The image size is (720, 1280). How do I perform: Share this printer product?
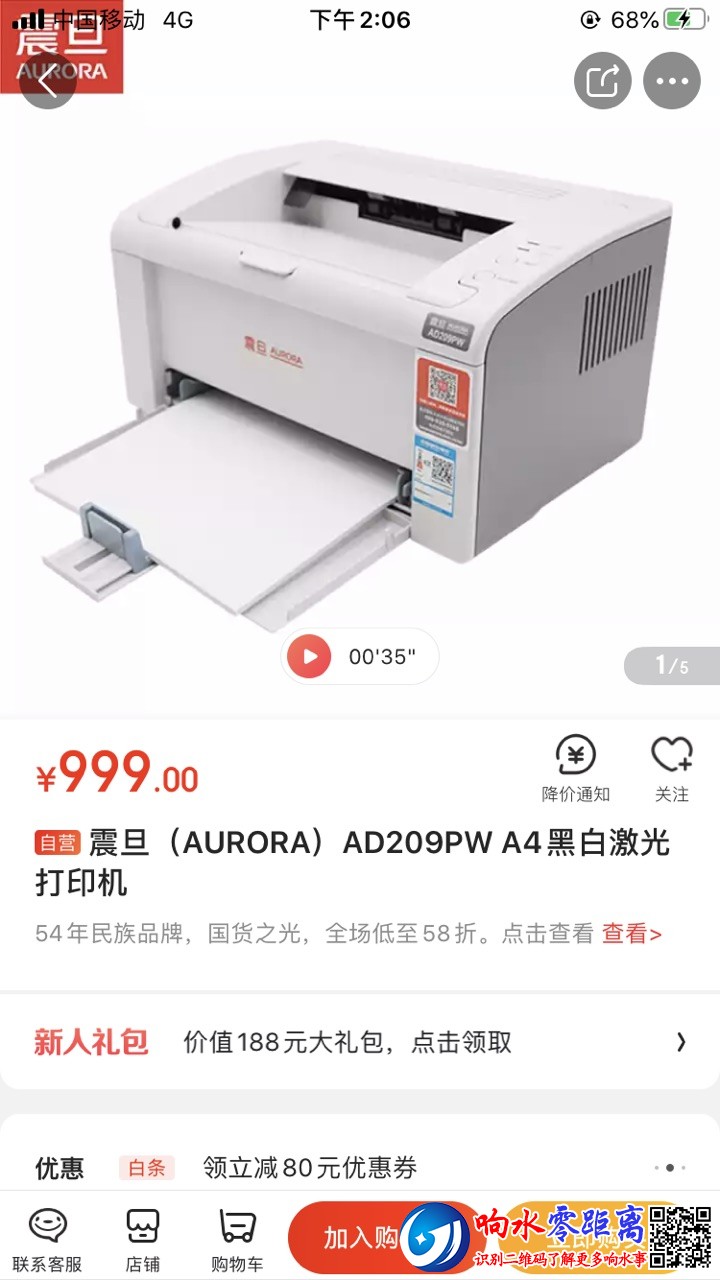(602, 81)
